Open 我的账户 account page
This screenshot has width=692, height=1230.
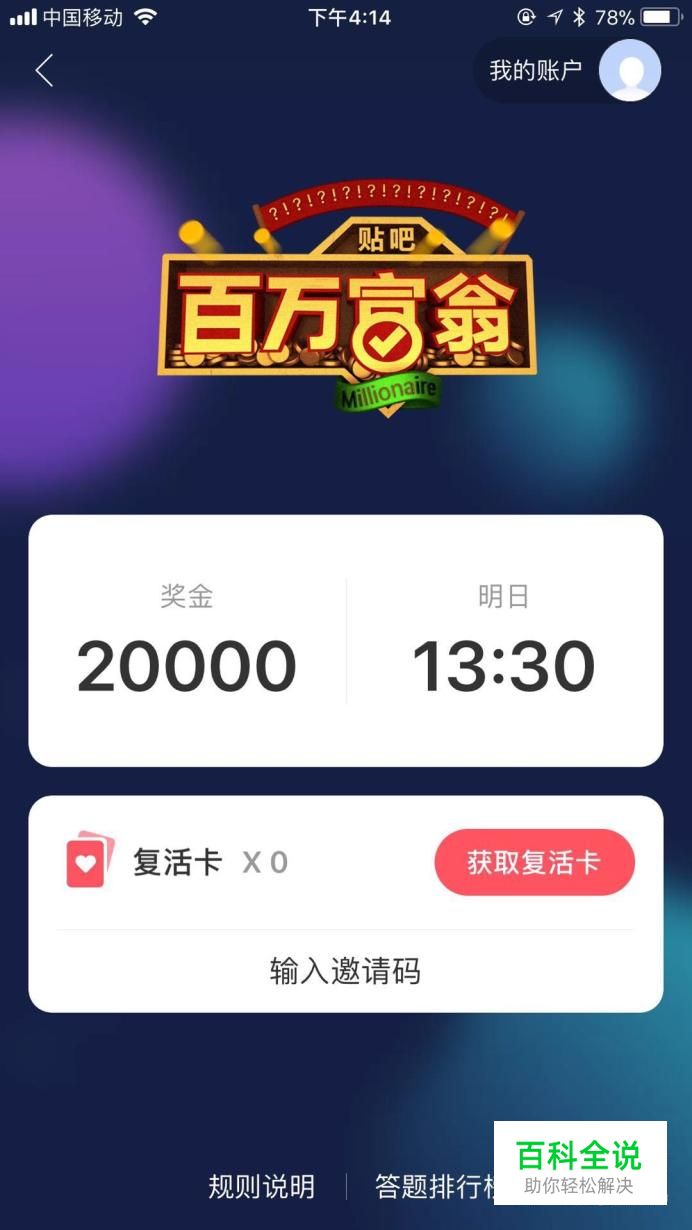[x=568, y=71]
